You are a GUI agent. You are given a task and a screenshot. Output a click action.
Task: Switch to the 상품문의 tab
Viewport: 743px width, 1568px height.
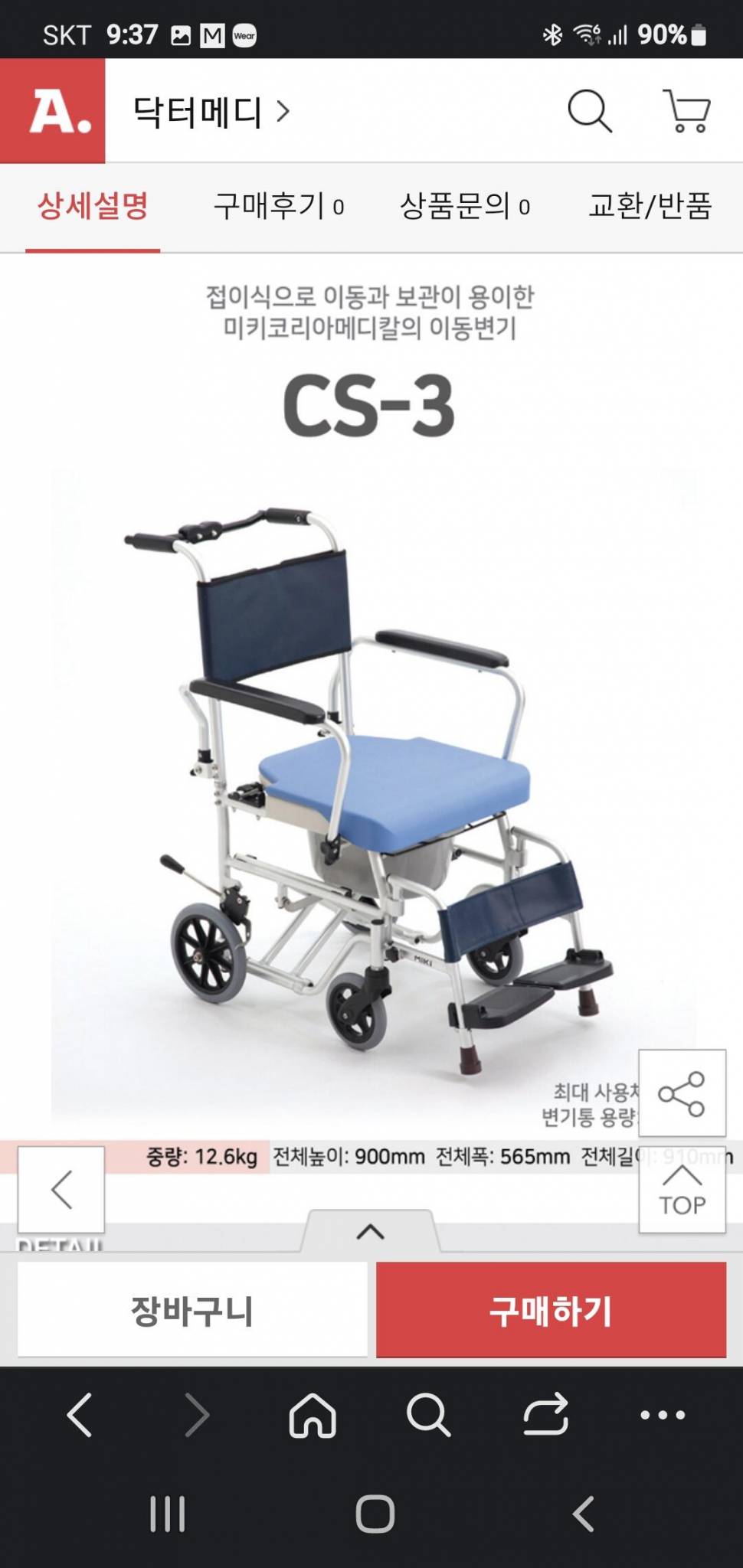click(x=465, y=206)
